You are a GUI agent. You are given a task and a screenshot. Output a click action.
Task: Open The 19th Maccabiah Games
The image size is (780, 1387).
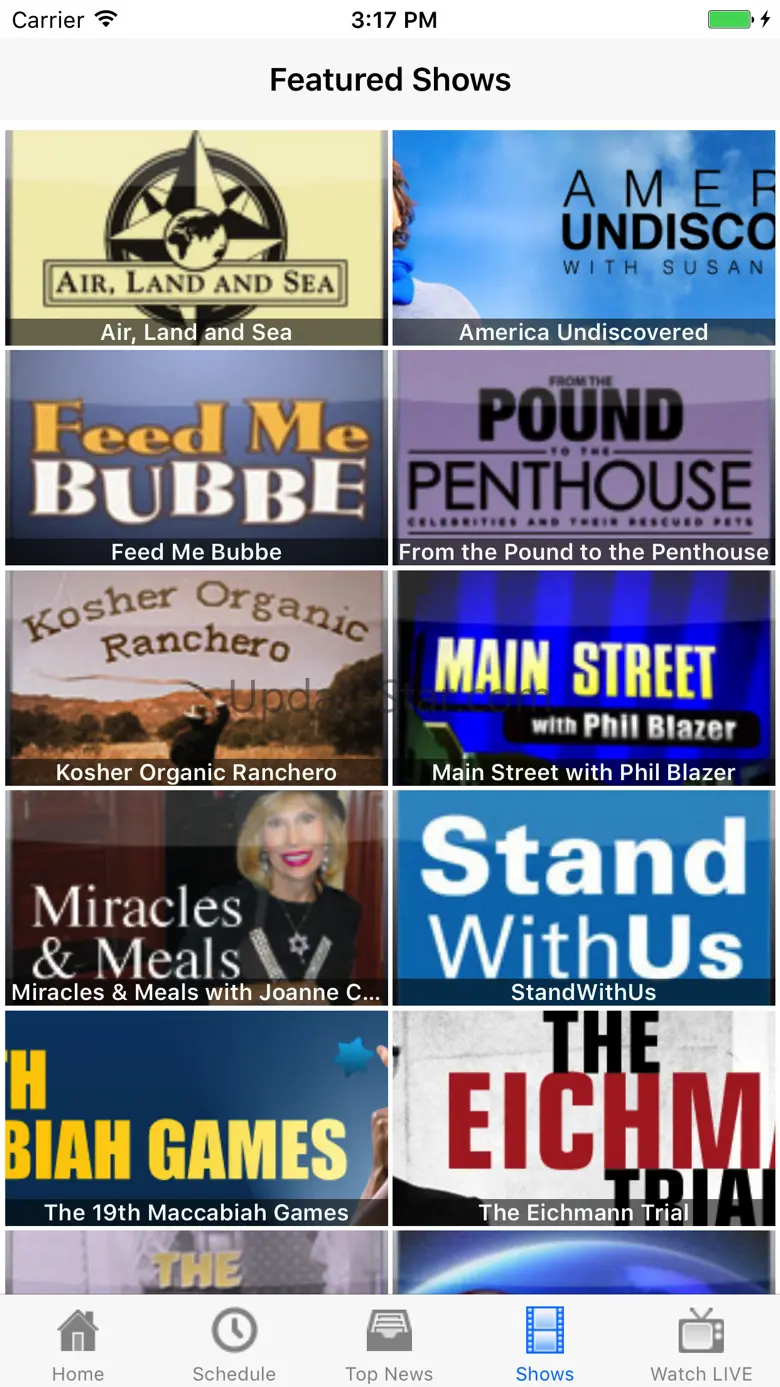pyautogui.click(x=196, y=1118)
